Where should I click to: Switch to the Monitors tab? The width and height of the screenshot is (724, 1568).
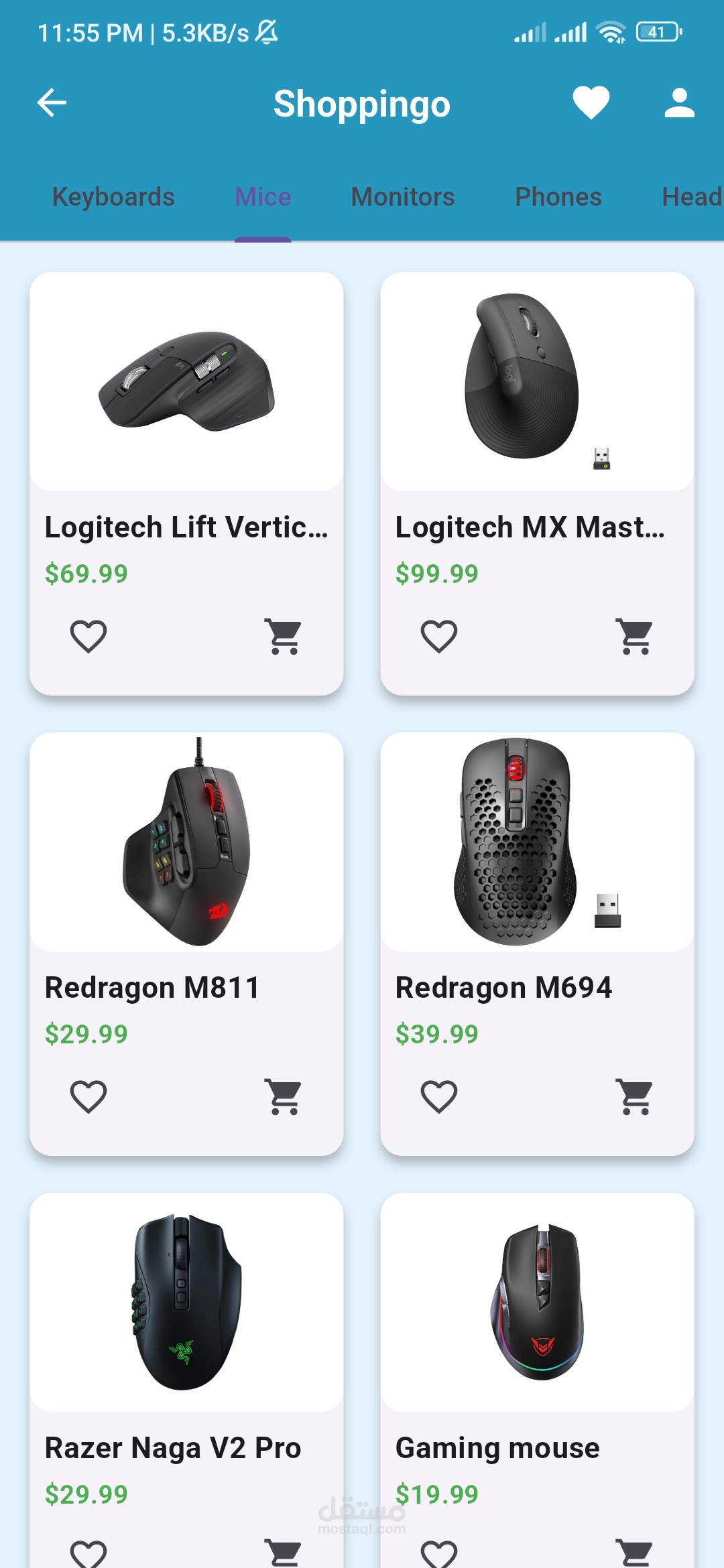[x=403, y=197]
